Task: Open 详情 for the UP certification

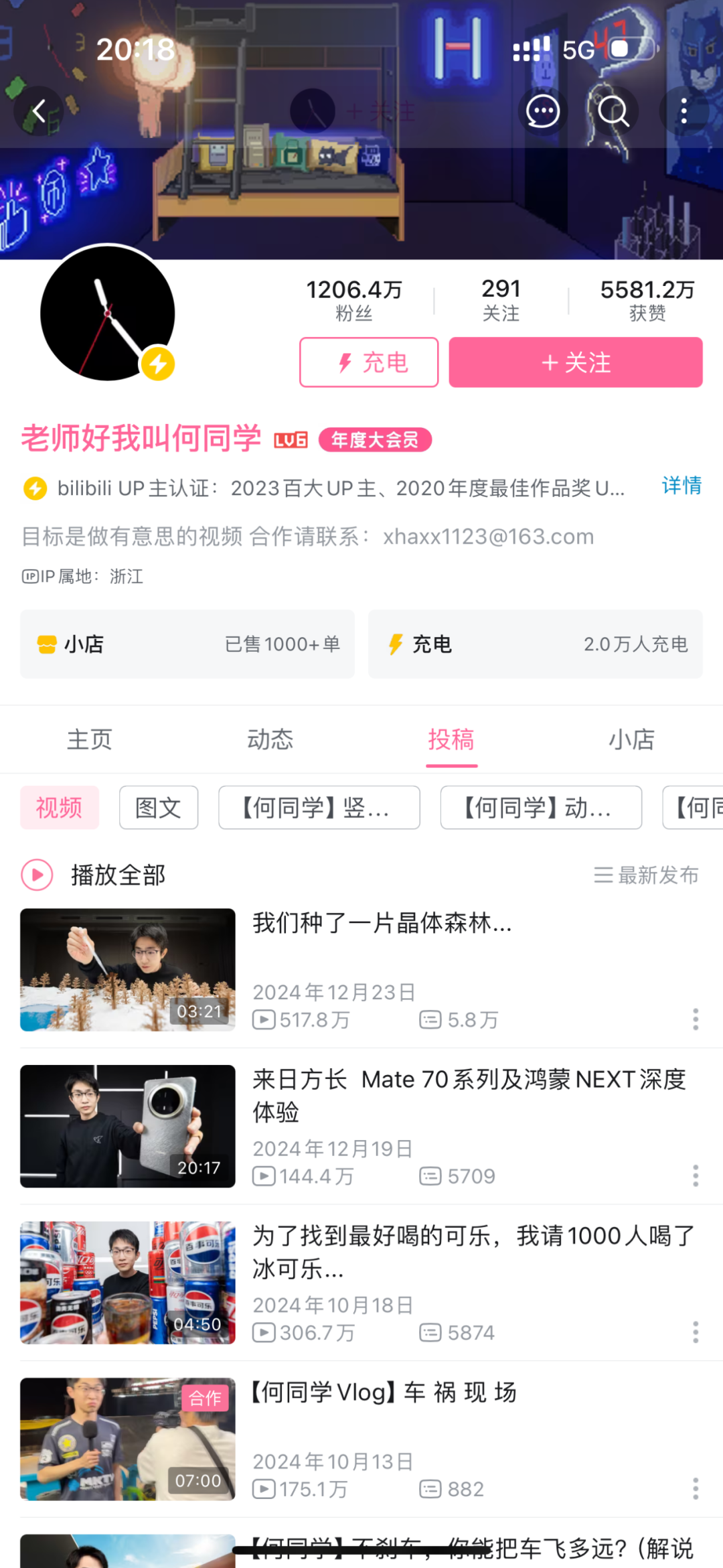Action: point(681,486)
